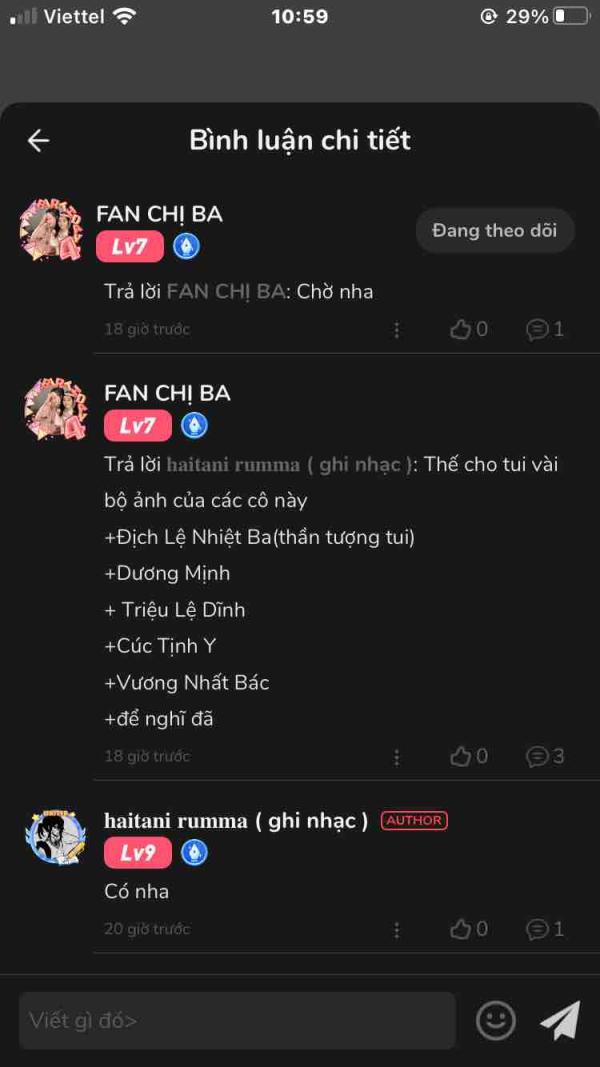Viewport: 600px width, 1067px height.
Task: Open more options for the 'Chờ nha' comment
Action: pos(397,330)
